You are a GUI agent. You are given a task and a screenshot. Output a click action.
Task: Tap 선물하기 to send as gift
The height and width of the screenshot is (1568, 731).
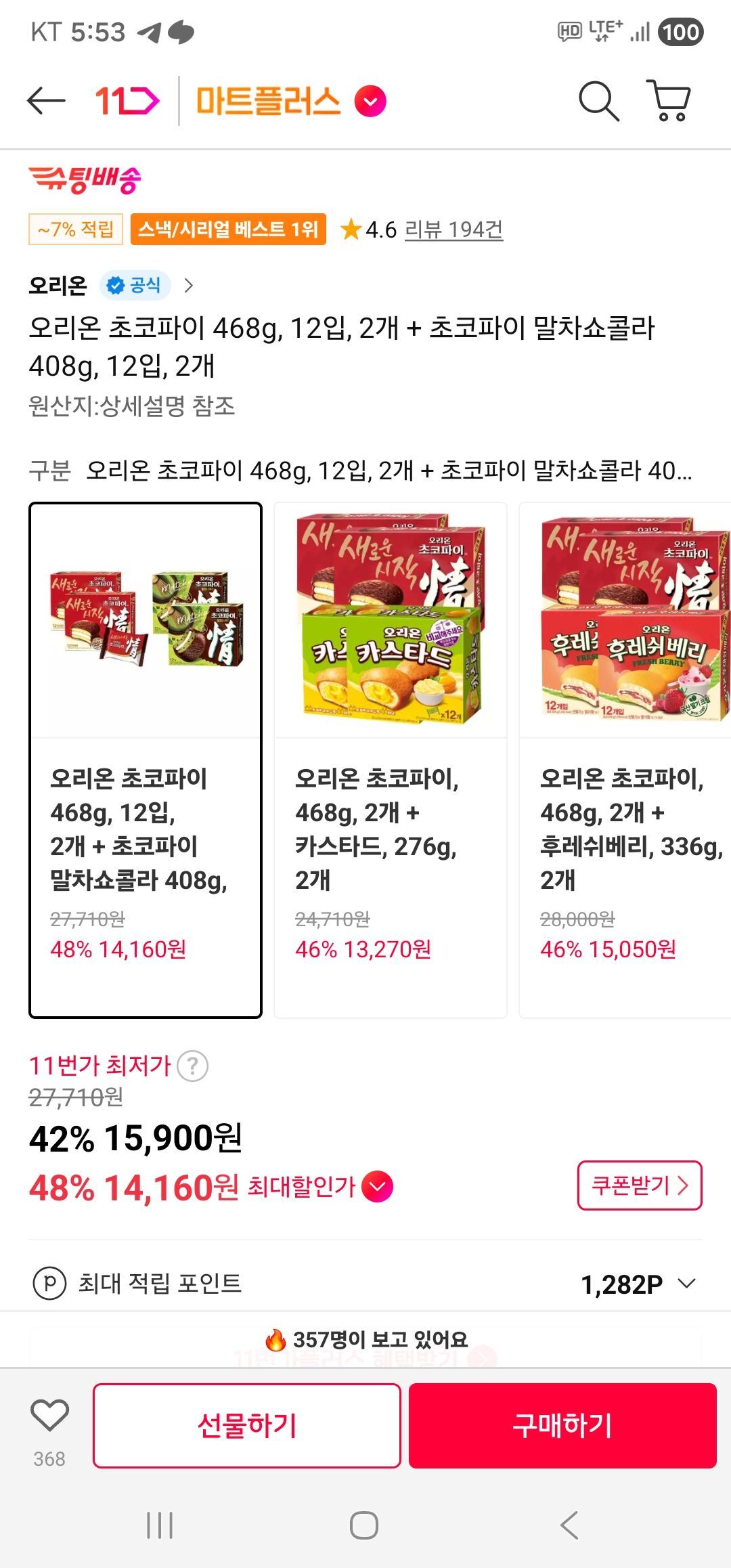(x=247, y=1425)
